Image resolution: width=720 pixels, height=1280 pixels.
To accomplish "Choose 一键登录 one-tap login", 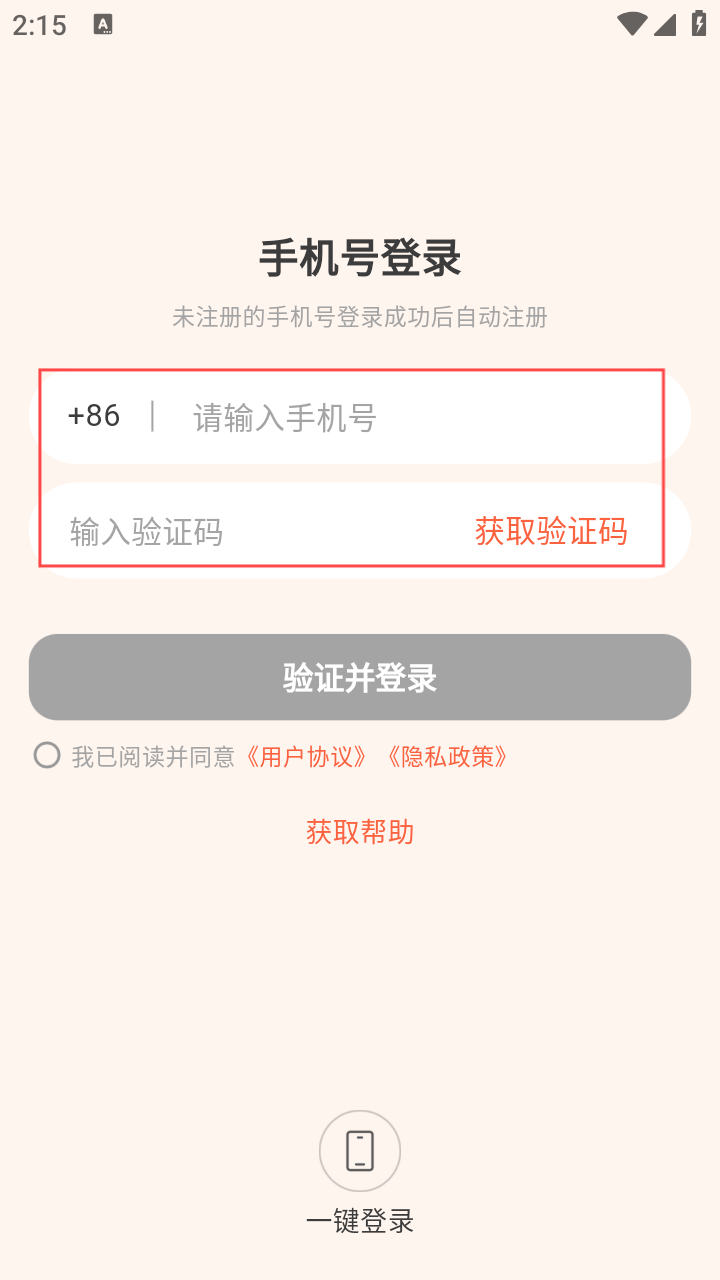I will pos(360,1172).
